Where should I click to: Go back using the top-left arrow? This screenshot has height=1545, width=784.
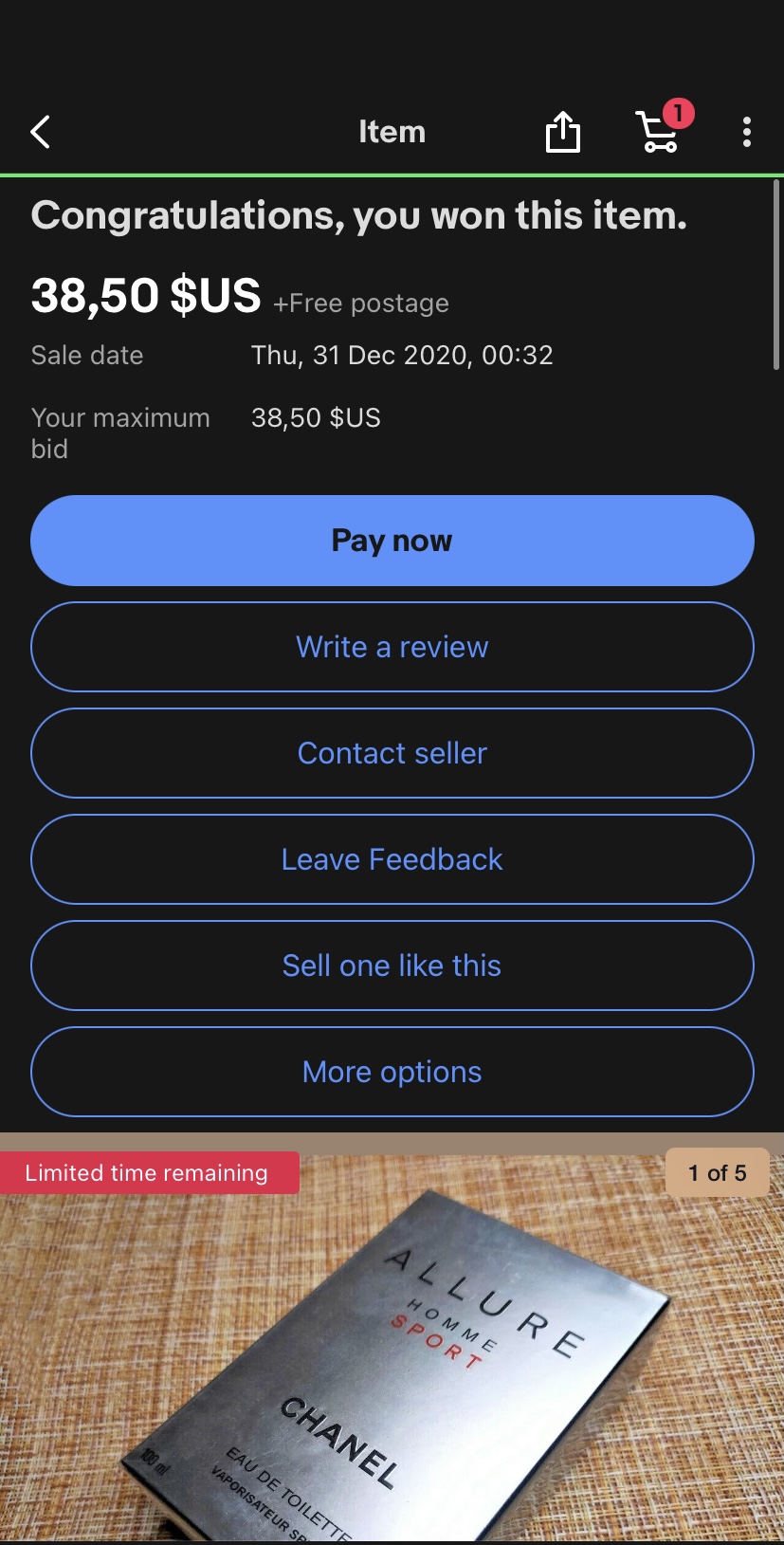pos(41,132)
